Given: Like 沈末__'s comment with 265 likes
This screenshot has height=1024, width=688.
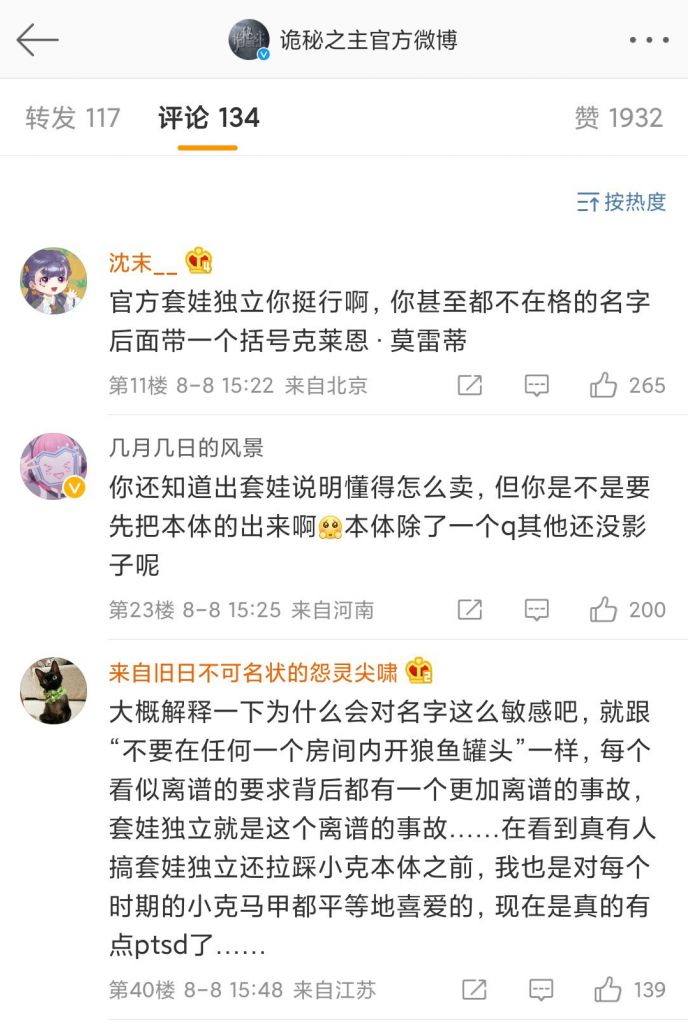Looking at the screenshot, I should pyautogui.click(x=627, y=385).
